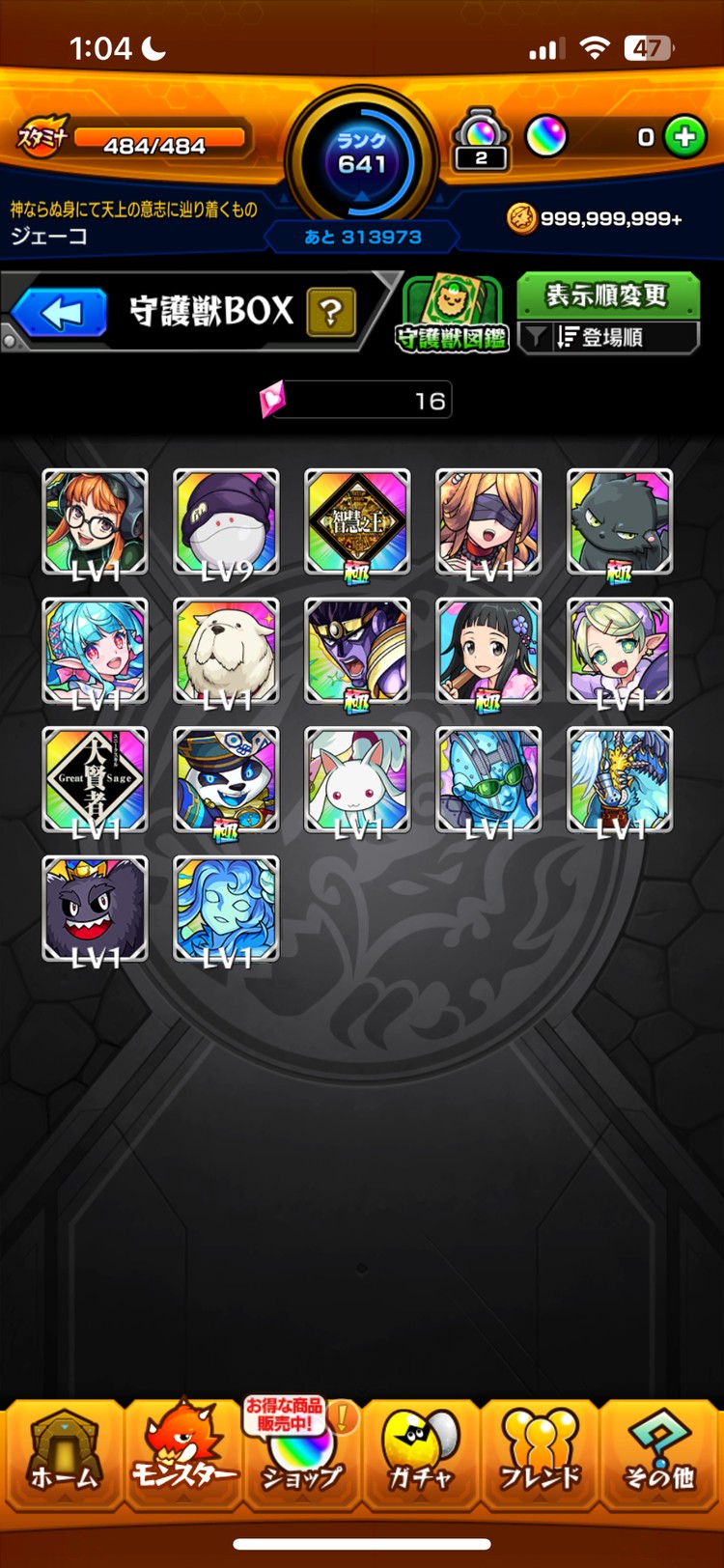Select the orange-haired girl with glasses guardian

pos(95,522)
